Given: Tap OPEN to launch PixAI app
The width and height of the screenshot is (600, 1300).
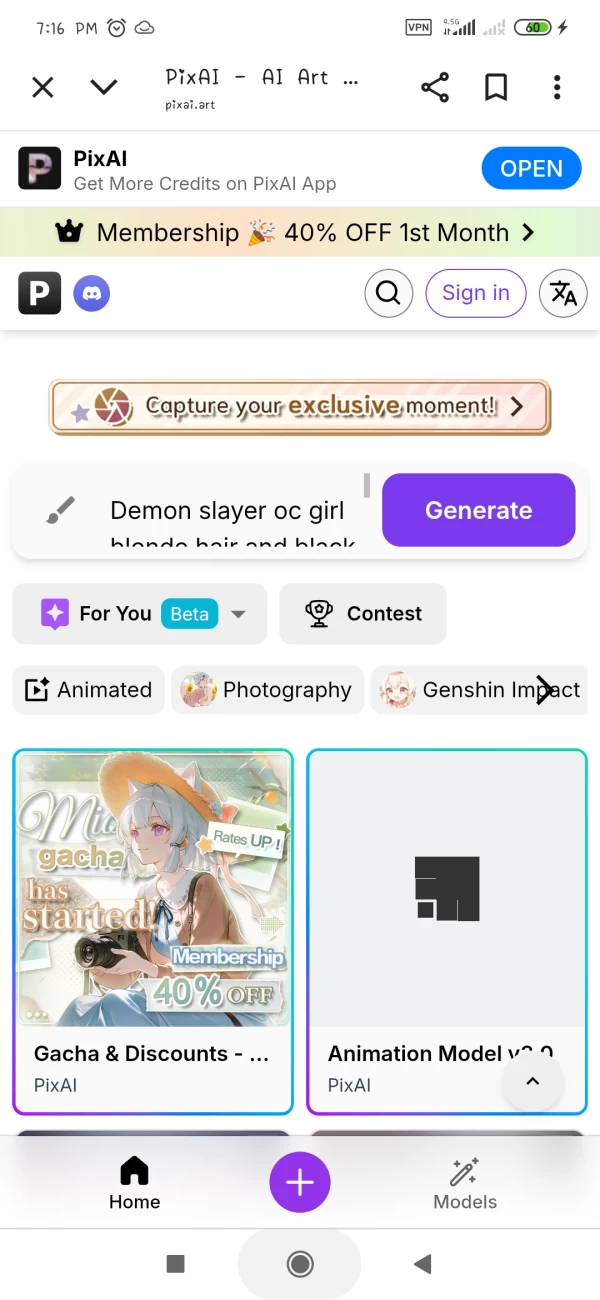Looking at the screenshot, I should coord(531,169).
